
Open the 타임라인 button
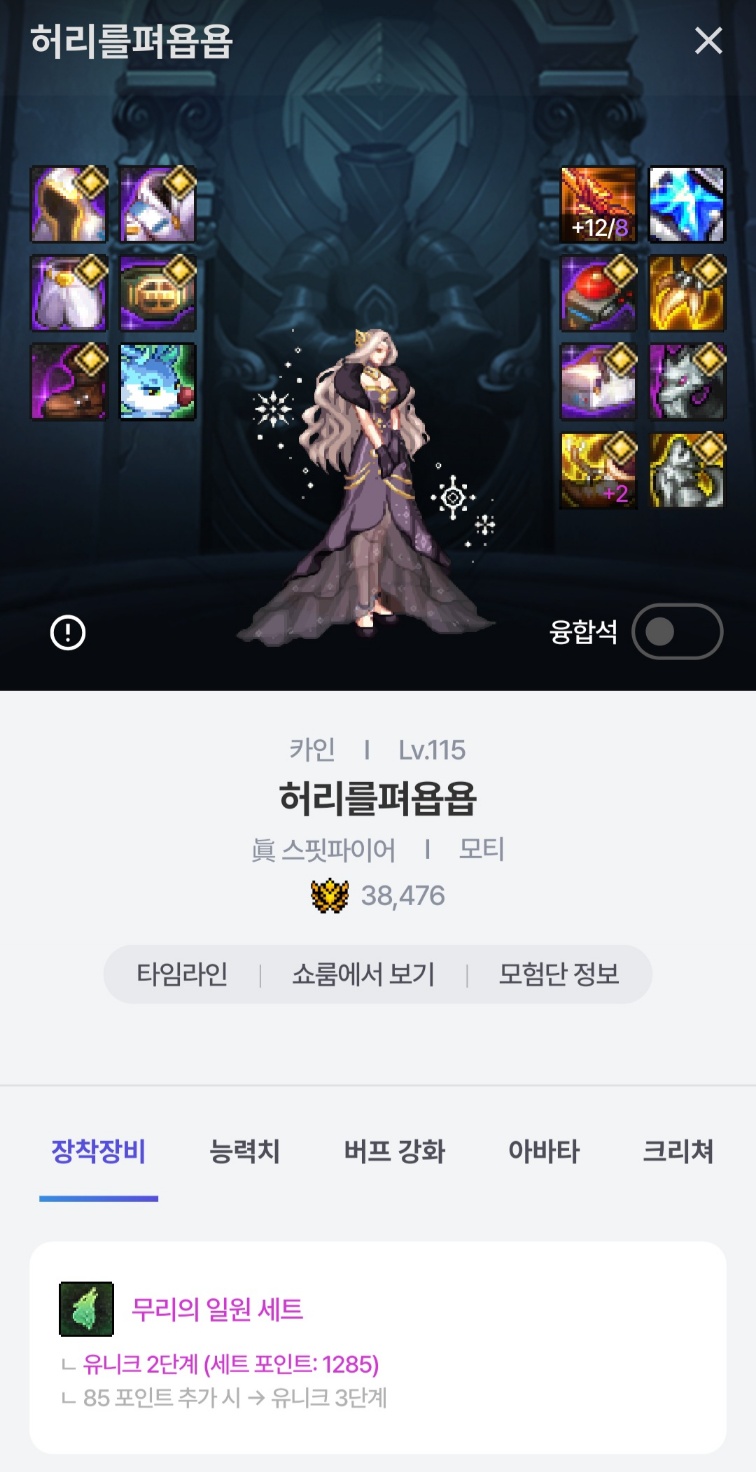click(182, 975)
